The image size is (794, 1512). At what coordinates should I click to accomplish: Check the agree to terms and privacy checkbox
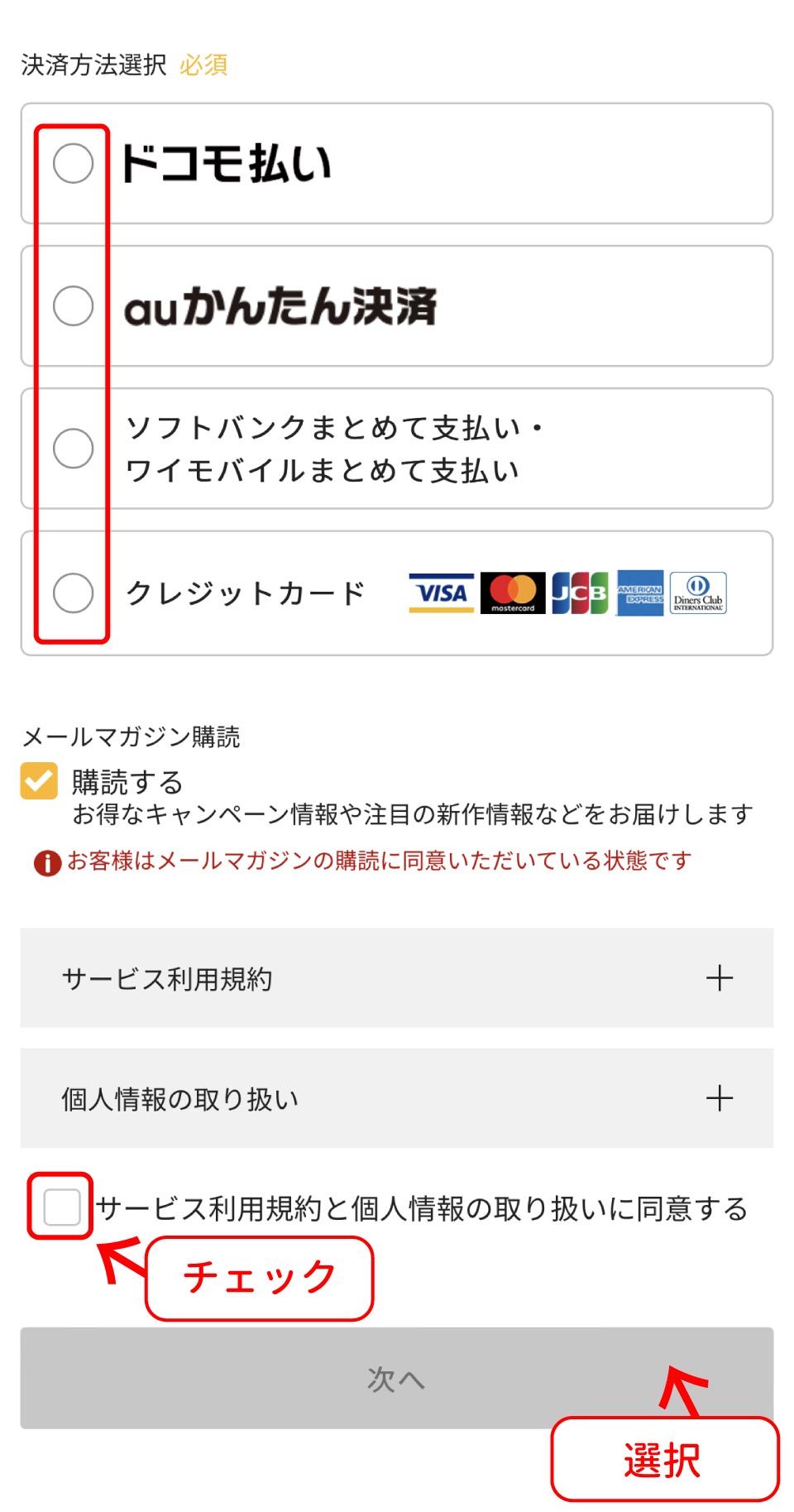click(x=62, y=1207)
